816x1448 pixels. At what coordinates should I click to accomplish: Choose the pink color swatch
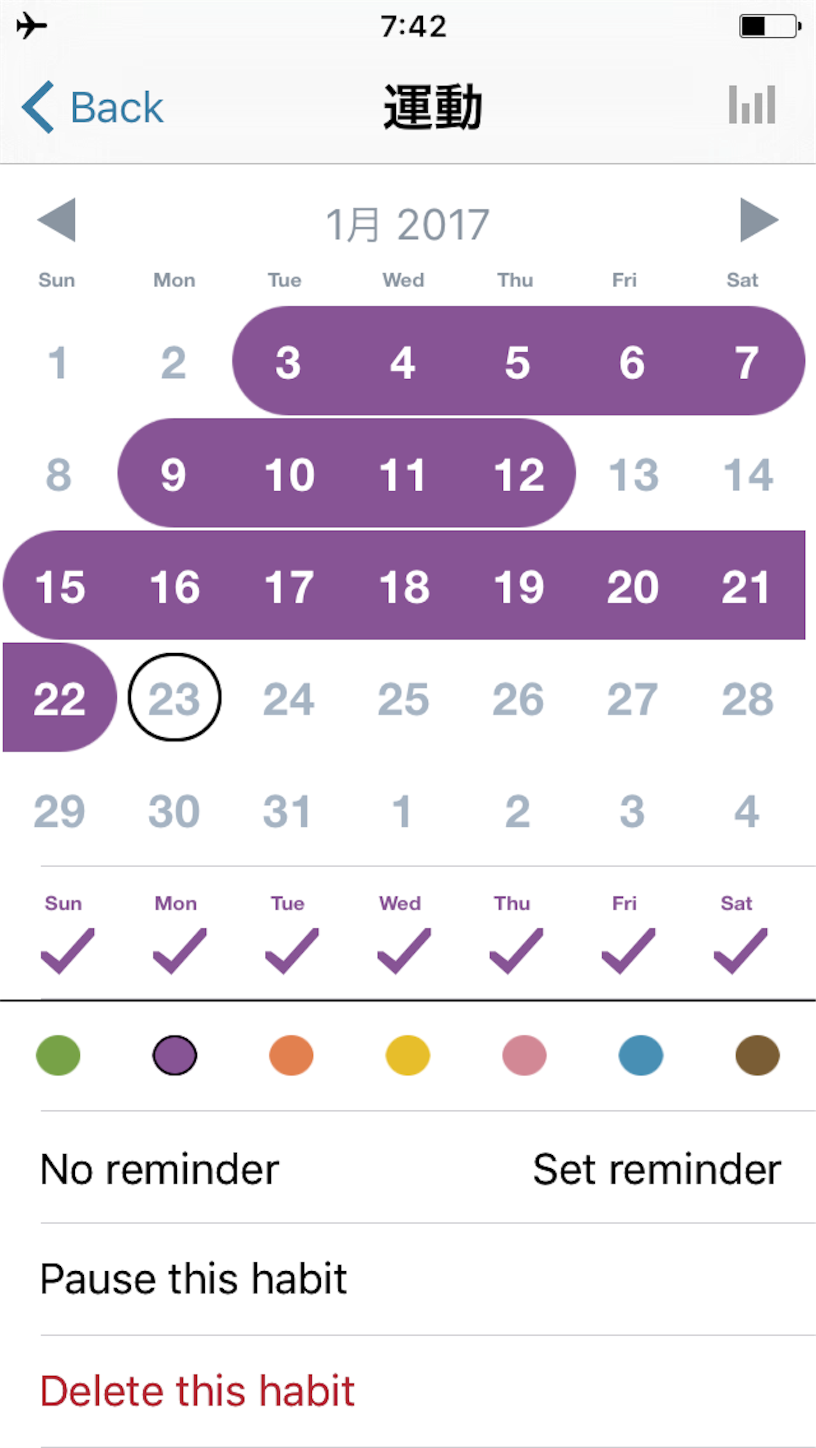point(524,1055)
